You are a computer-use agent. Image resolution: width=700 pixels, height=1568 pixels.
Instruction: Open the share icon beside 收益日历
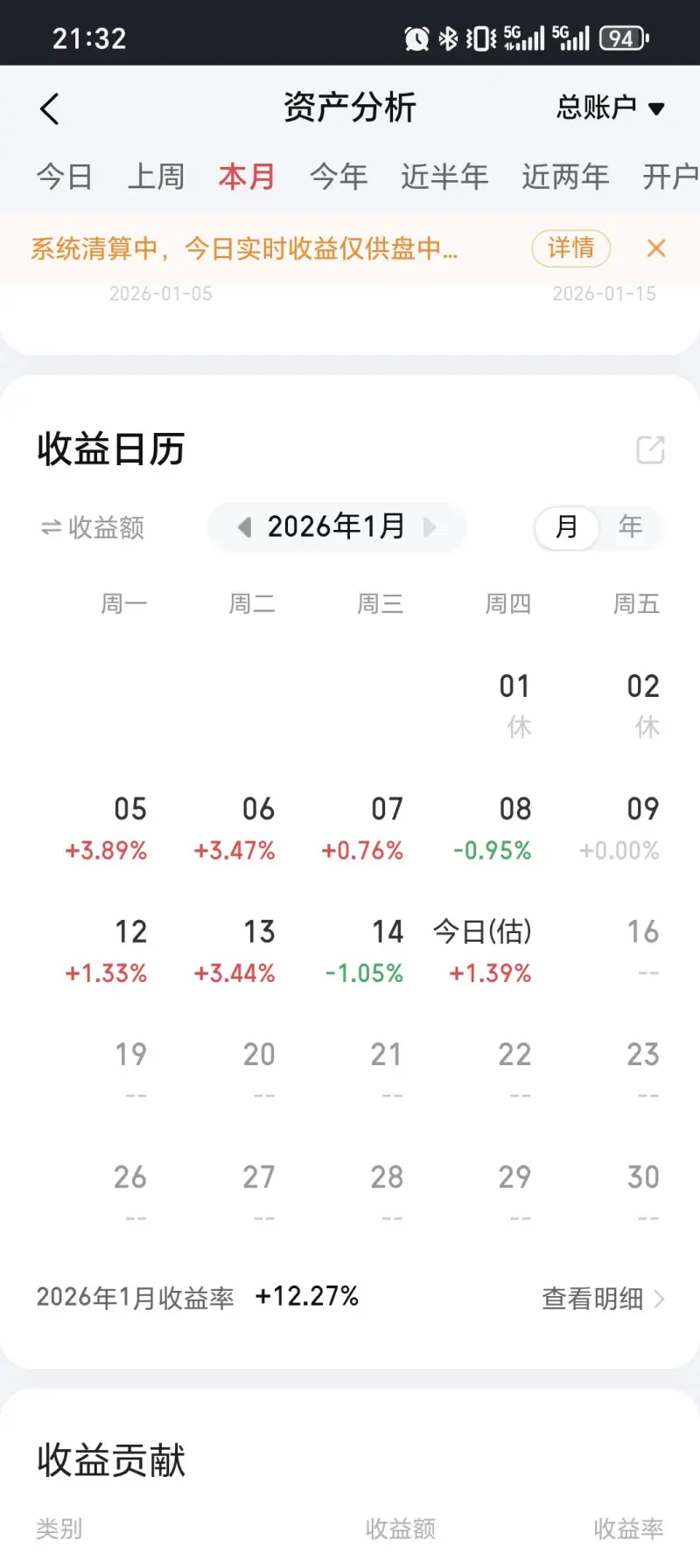point(648,449)
